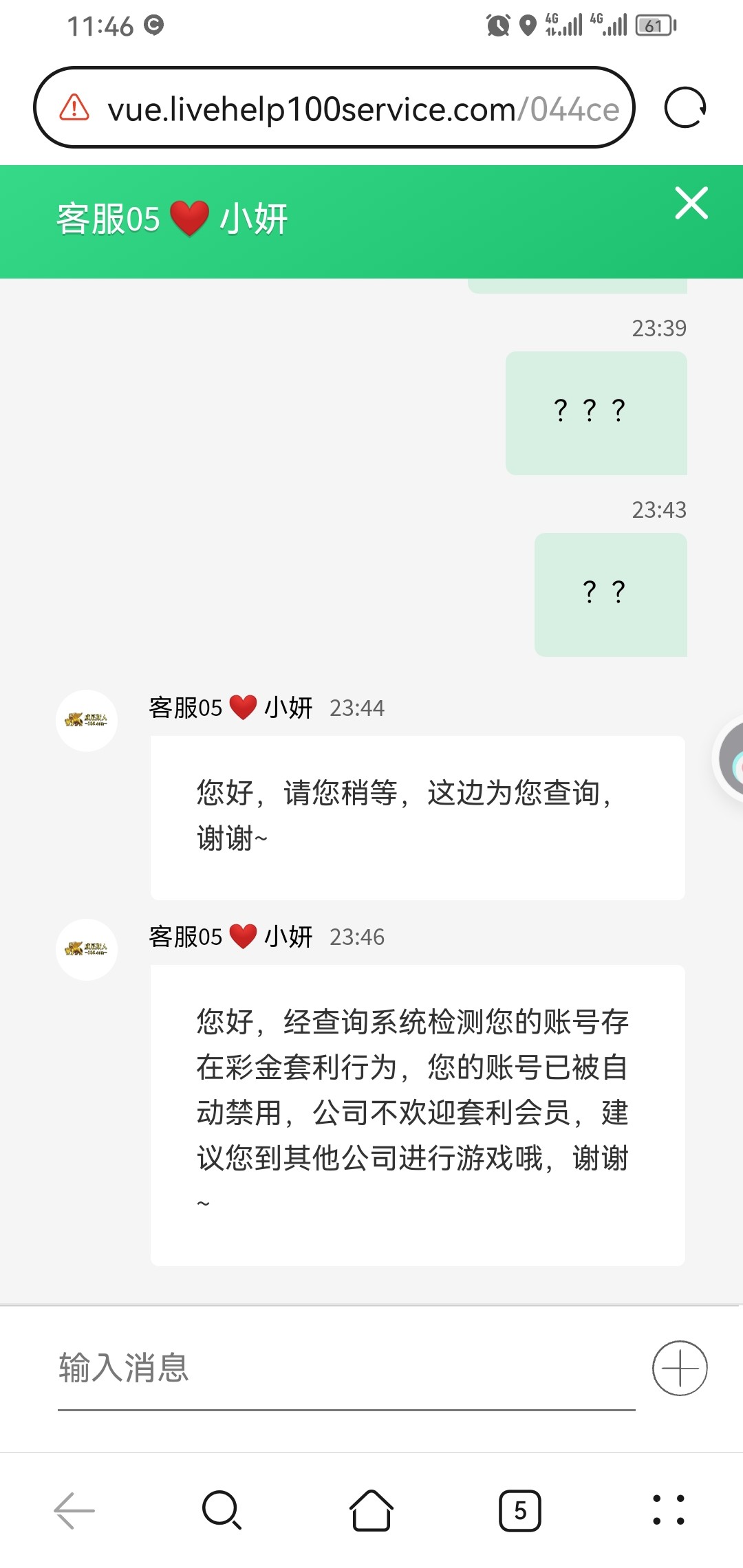The height and width of the screenshot is (1568, 743).
Task: Tap the clock alarm icon in status bar
Action: pos(497,25)
